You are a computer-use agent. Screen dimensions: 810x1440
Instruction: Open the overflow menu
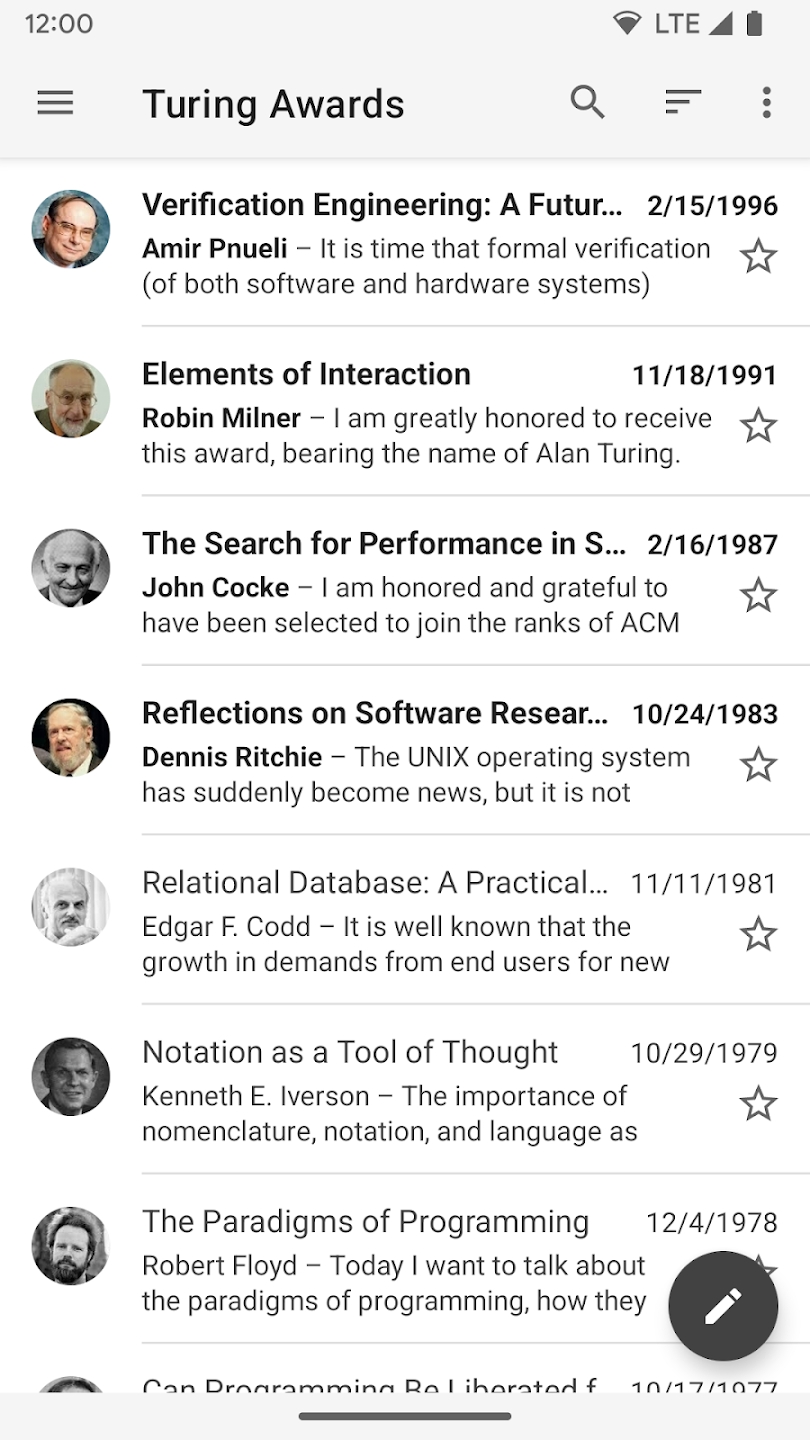tap(766, 102)
